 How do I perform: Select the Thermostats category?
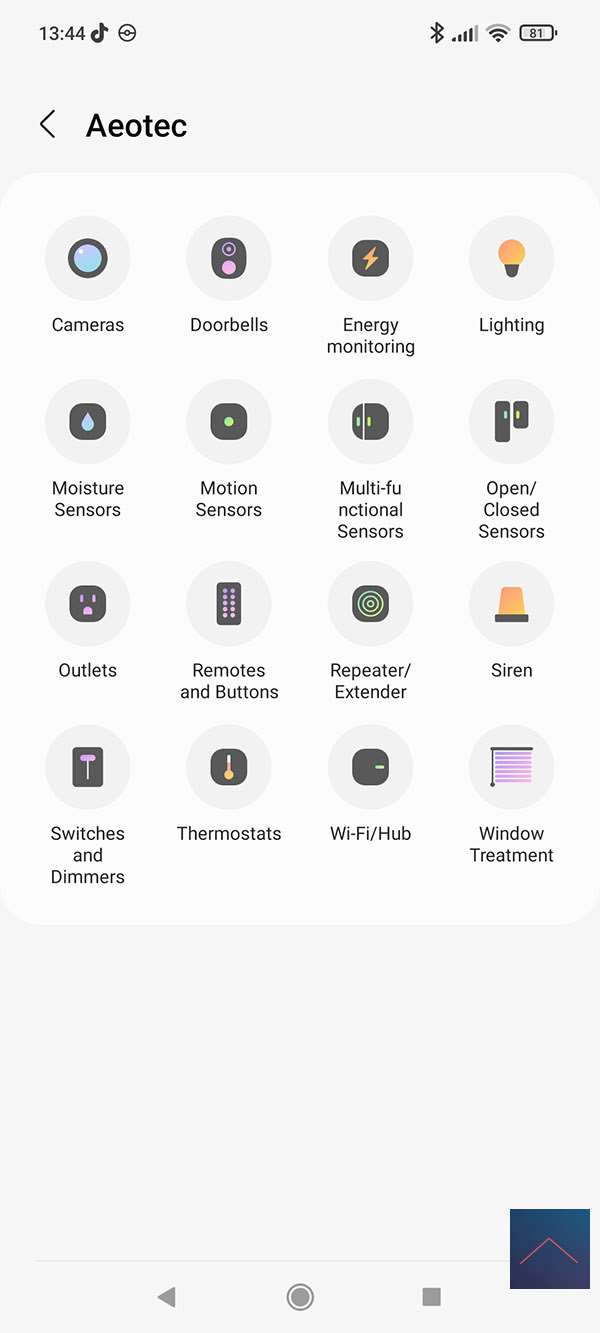229,767
